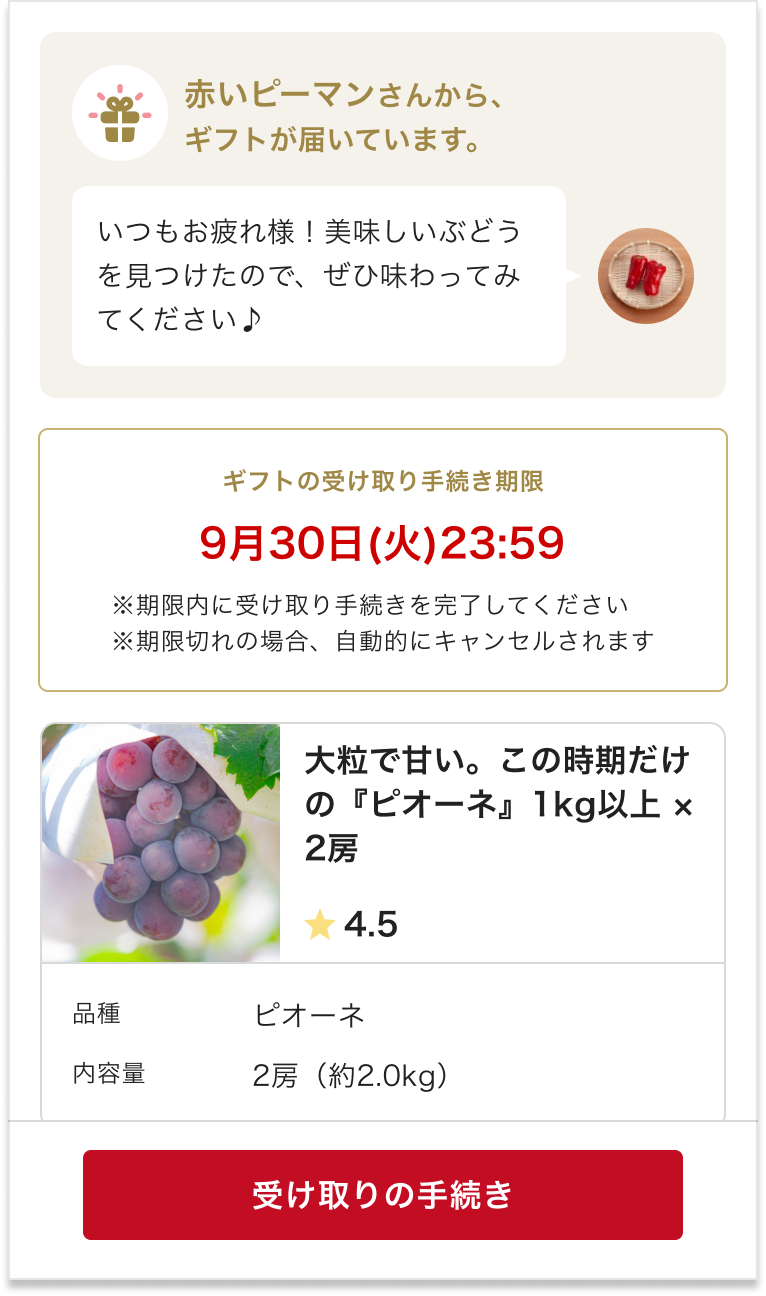Tap the 受け取りの手続き button

coord(382,1194)
